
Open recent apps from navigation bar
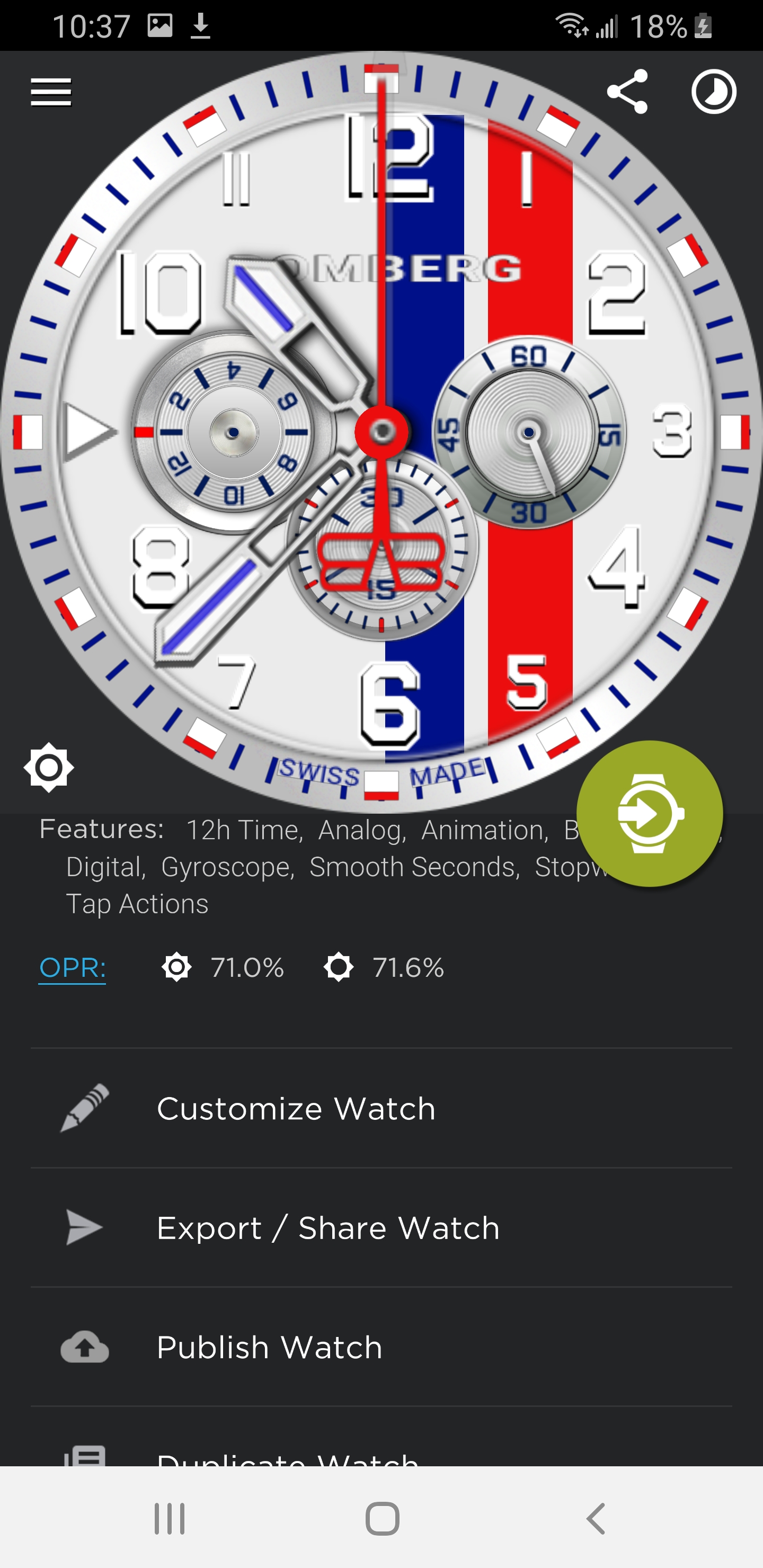[169, 1518]
